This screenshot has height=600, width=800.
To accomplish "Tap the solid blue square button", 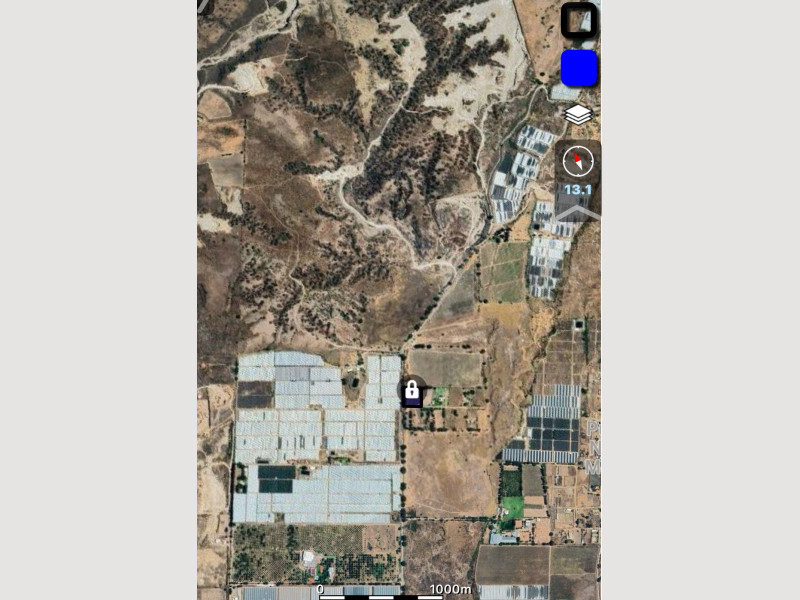I will (x=579, y=68).
